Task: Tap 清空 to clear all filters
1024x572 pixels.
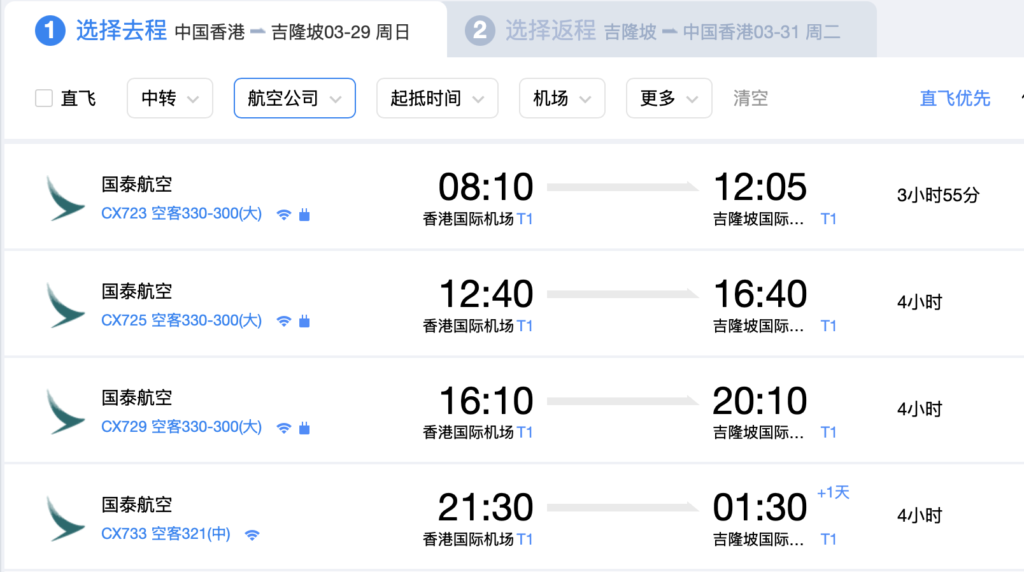Action: tap(750, 98)
